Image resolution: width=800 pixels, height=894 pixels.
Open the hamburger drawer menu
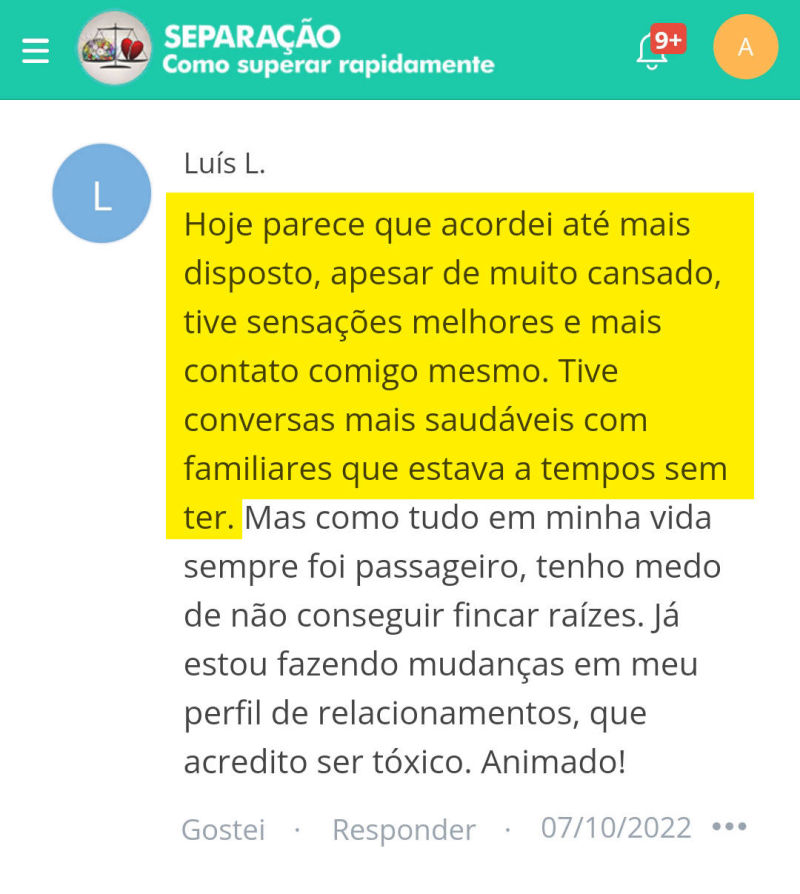coord(35,49)
